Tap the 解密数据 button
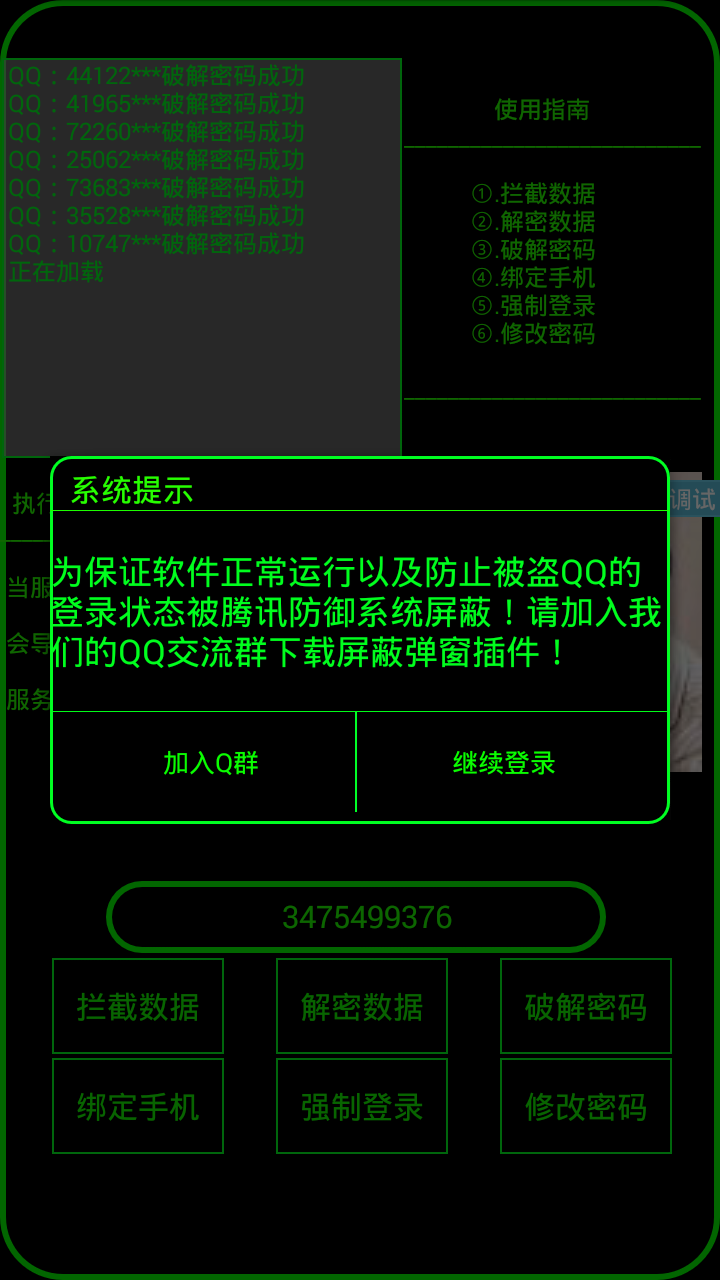Screen dimensions: 720x1280 pos(362,1006)
